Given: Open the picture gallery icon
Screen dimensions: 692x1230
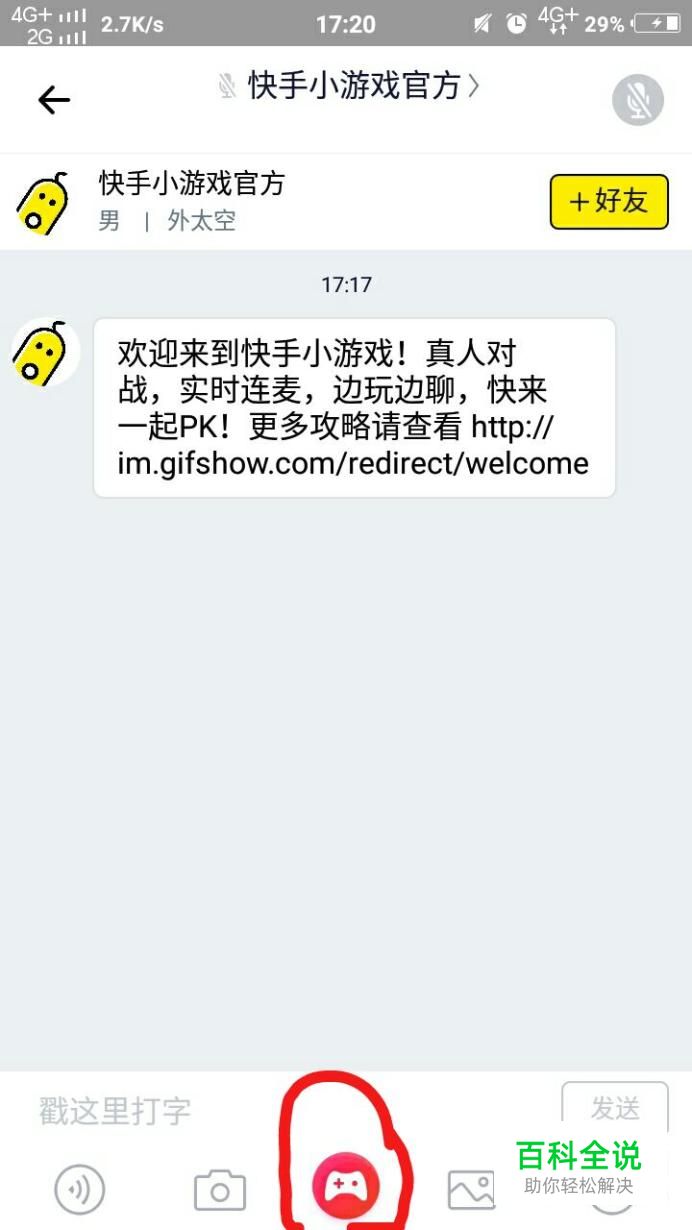Looking at the screenshot, I should 471,1190.
